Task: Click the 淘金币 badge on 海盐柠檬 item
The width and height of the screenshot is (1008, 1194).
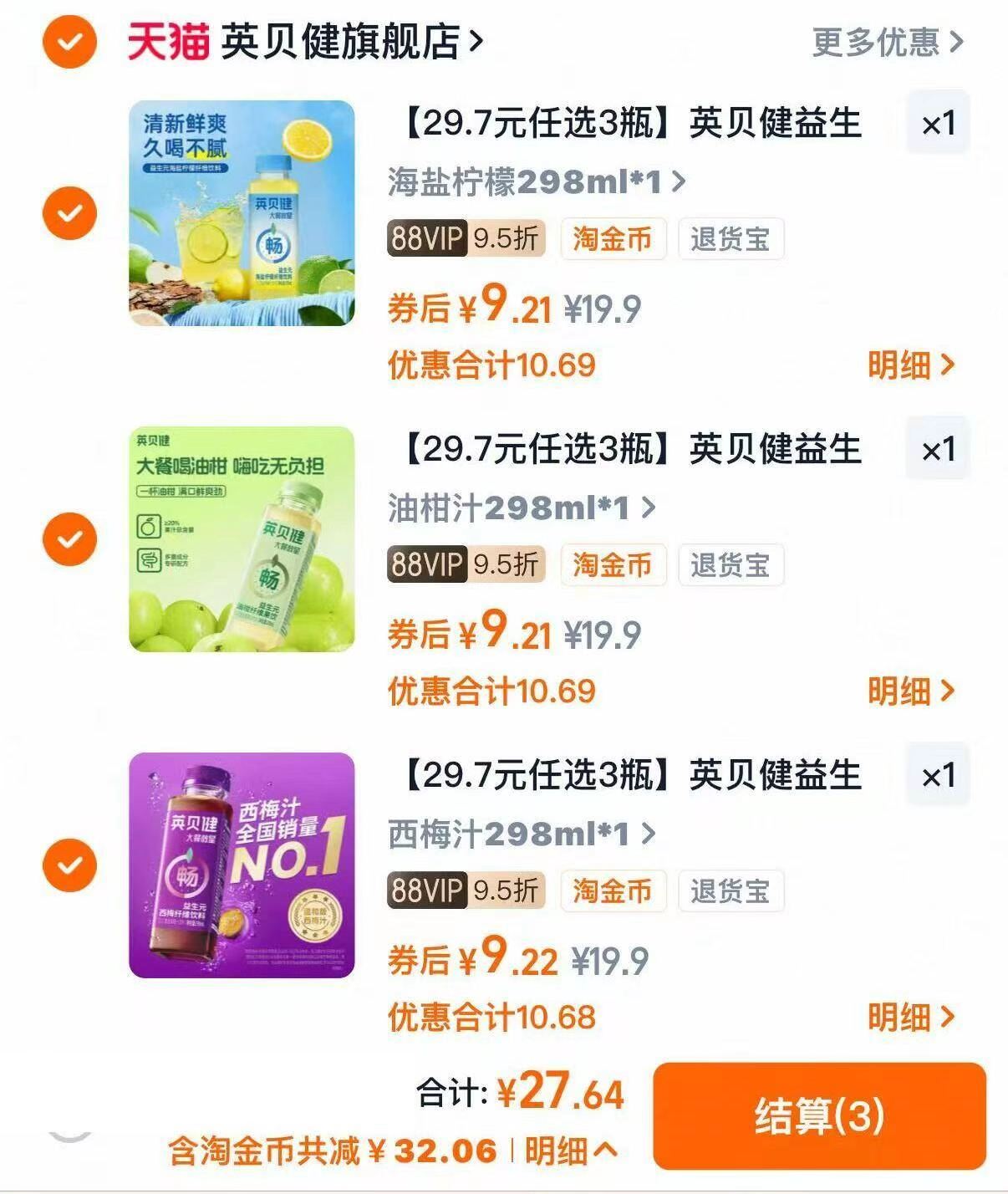Action: coord(614,239)
